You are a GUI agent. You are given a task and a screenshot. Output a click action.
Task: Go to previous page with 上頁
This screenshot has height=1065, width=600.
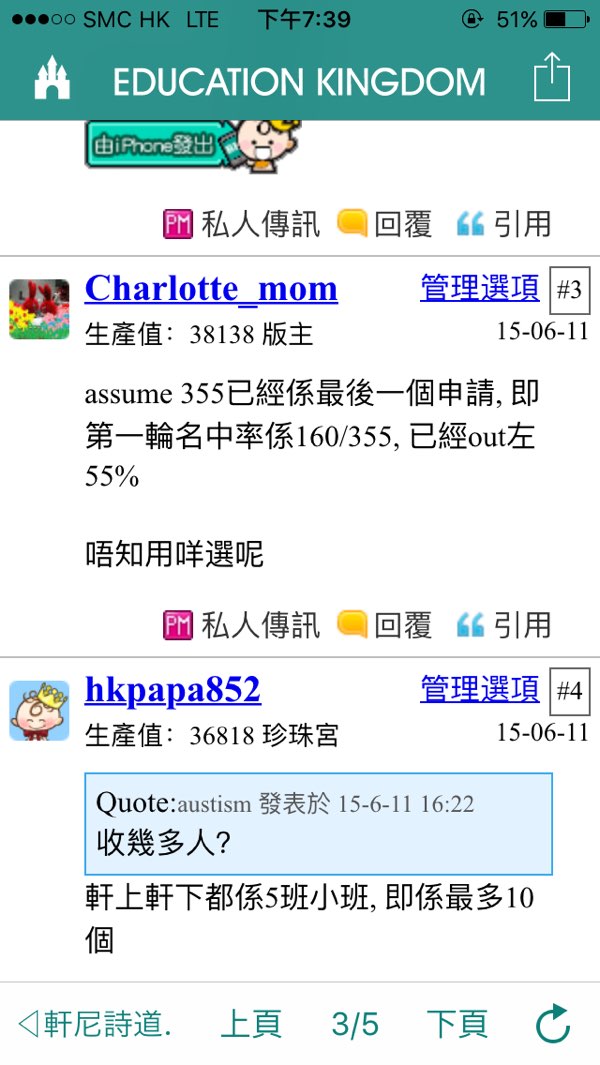[251, 1024]
